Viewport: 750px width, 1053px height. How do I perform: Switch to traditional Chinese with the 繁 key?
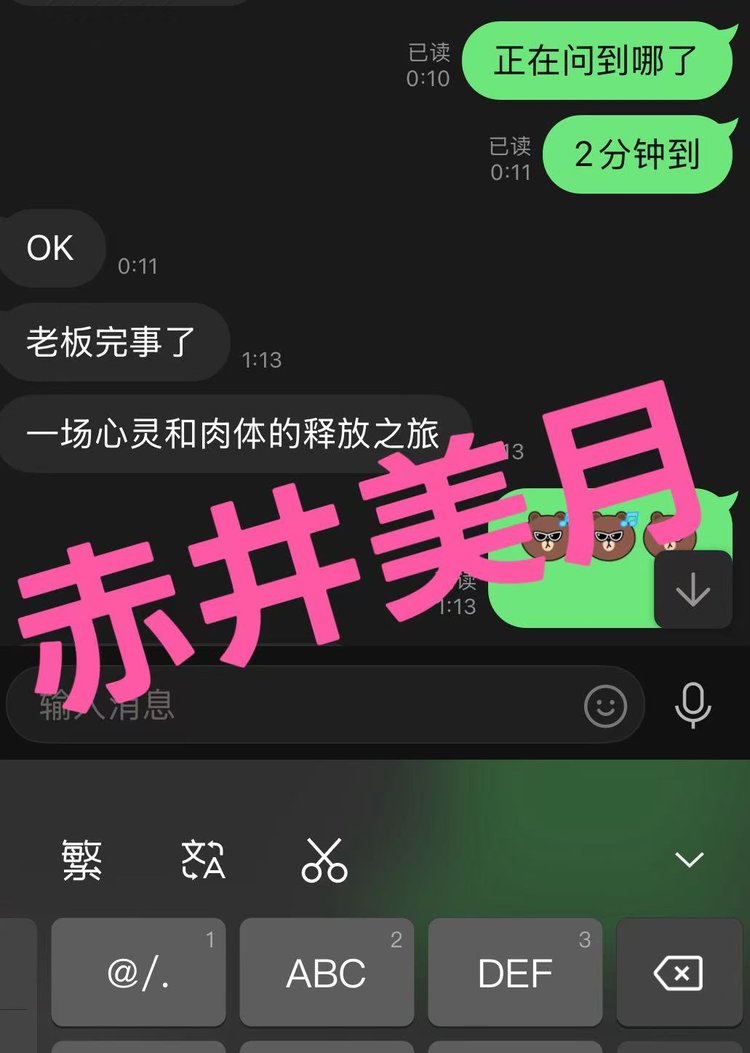[x=82, y=860]
